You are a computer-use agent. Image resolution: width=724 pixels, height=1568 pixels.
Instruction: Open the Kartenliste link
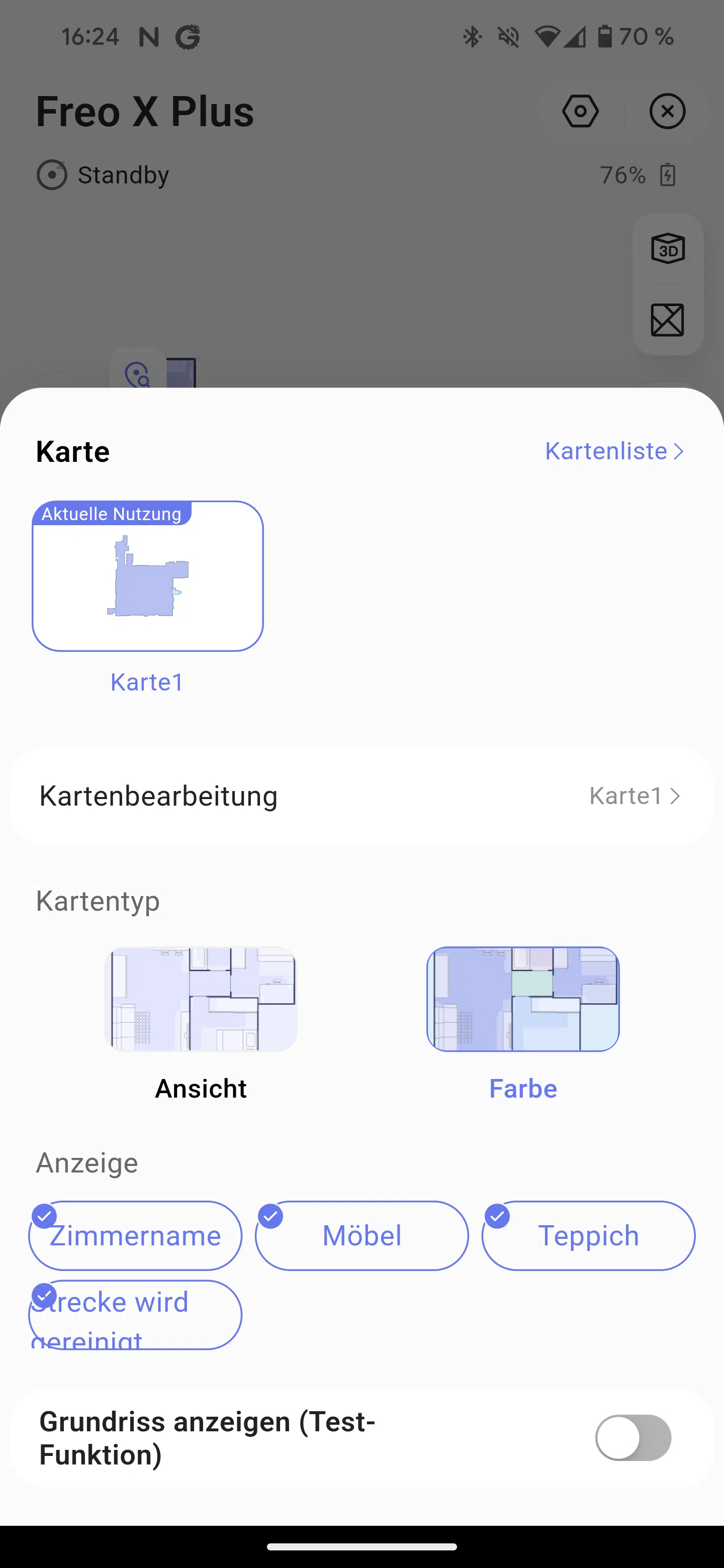(614, 451)
